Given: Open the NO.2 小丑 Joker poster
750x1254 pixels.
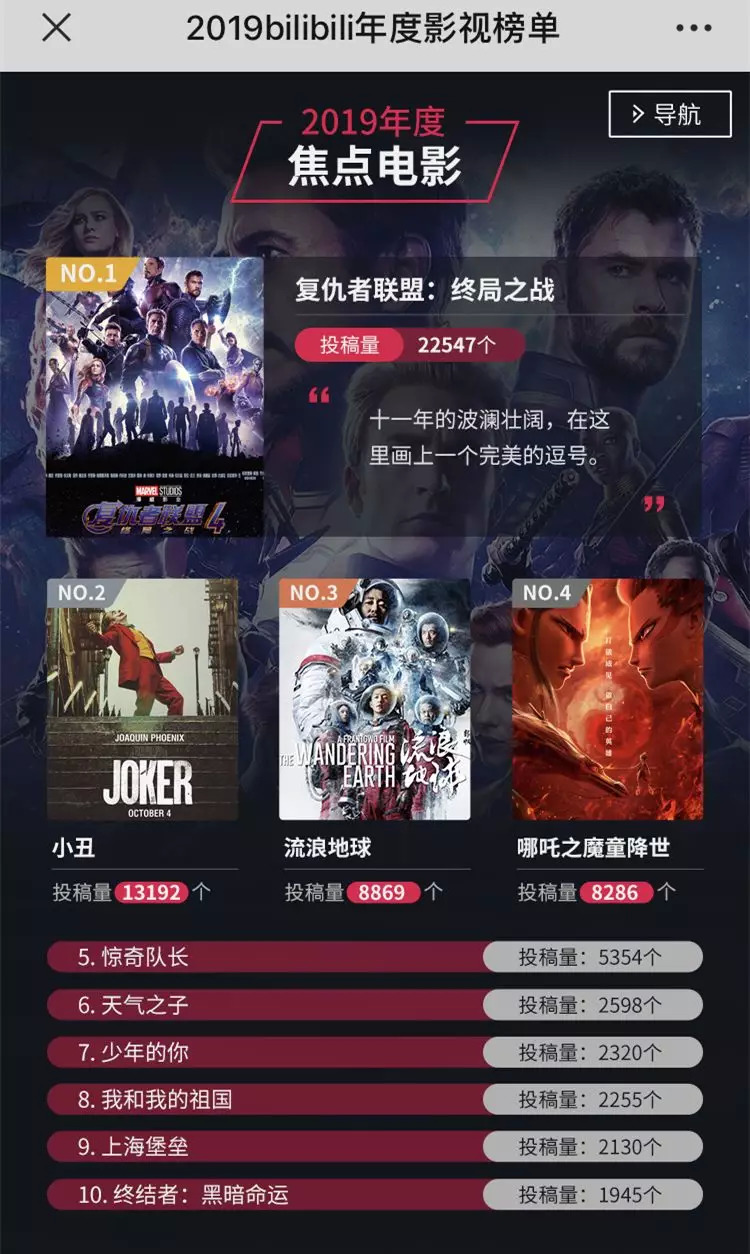Looking at the screenshot, I should click(x=143, y=699).
